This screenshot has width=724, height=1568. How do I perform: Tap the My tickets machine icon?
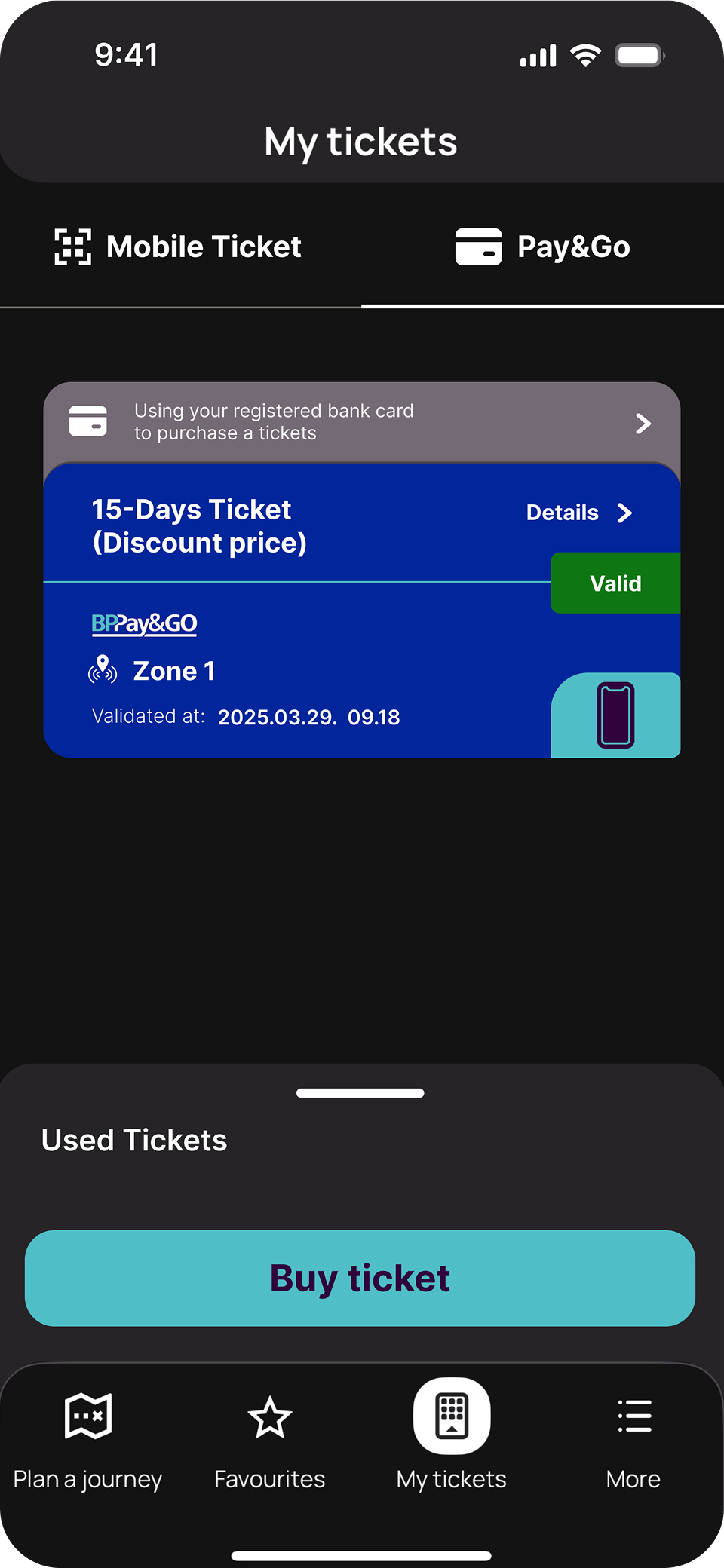tap(450, 1416)
